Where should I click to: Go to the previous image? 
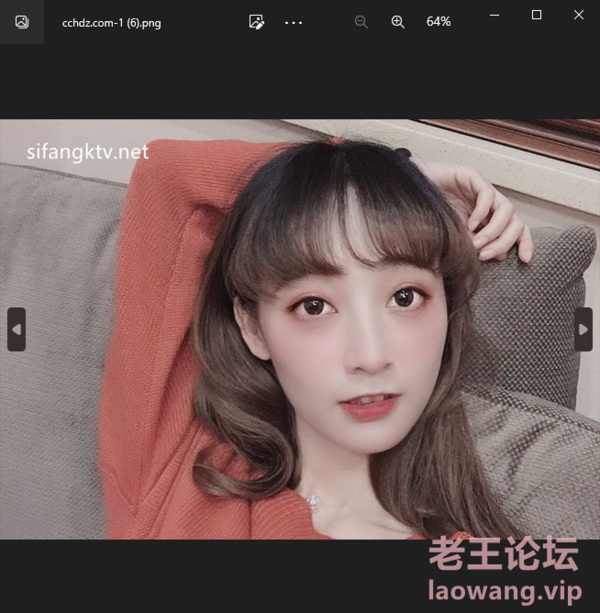pyautogui.click(x=16, y=329)
